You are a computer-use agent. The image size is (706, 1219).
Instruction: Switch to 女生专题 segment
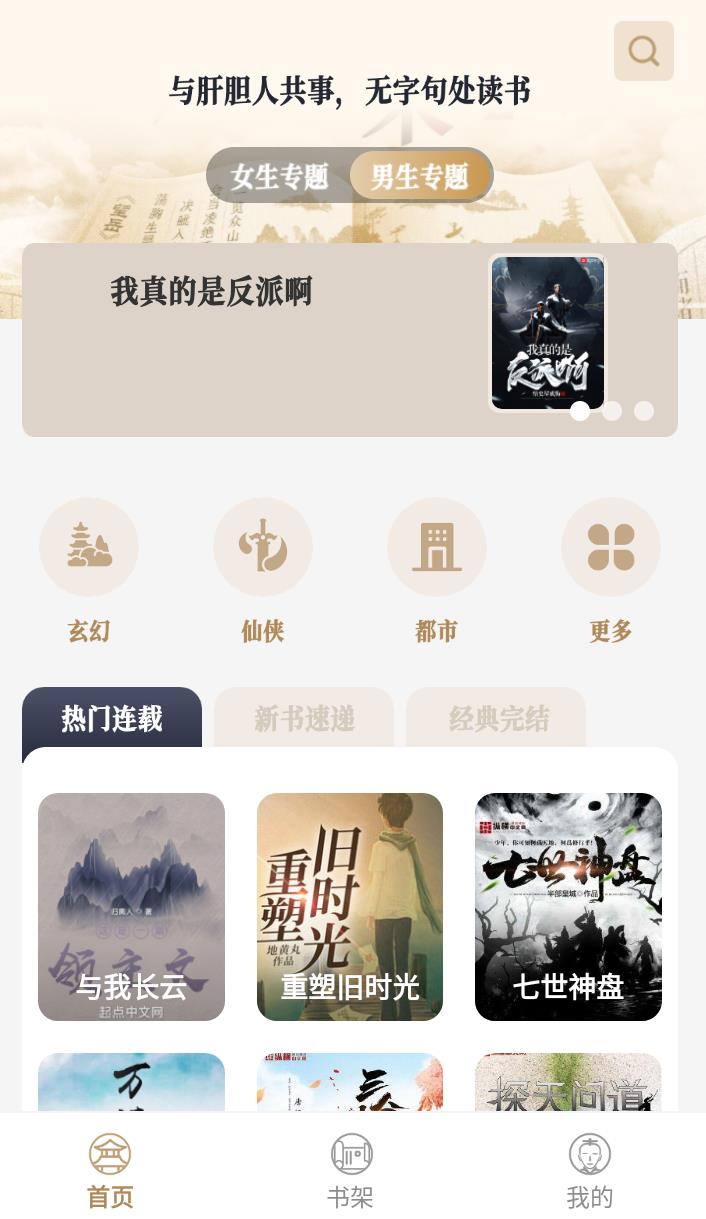[279, 177]
